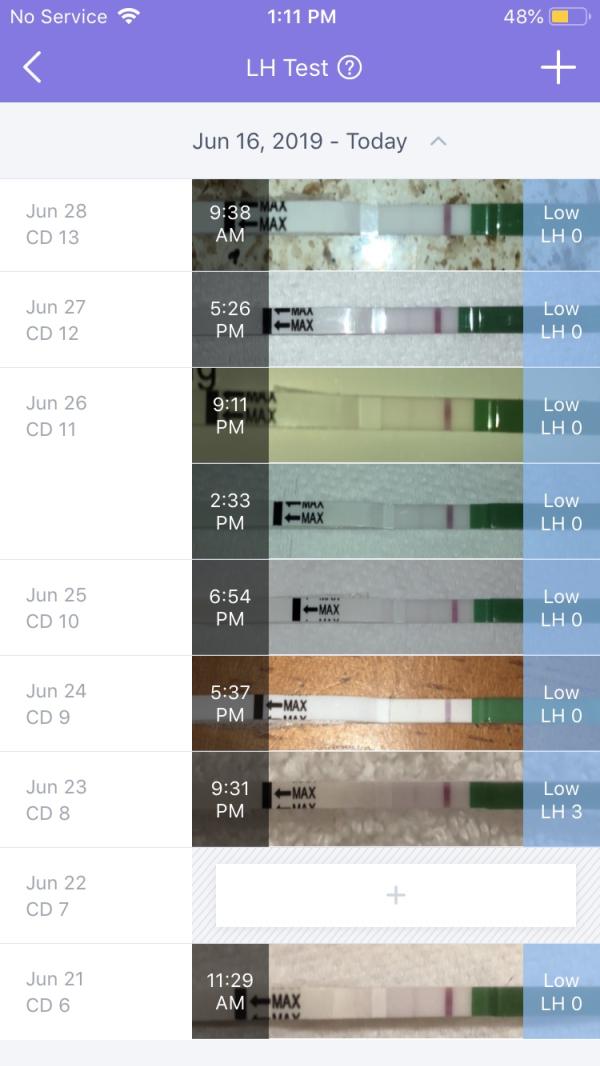Open LH Test help question mark
The width and height of the screenshot is (600, 1066).
coord(349,68)
